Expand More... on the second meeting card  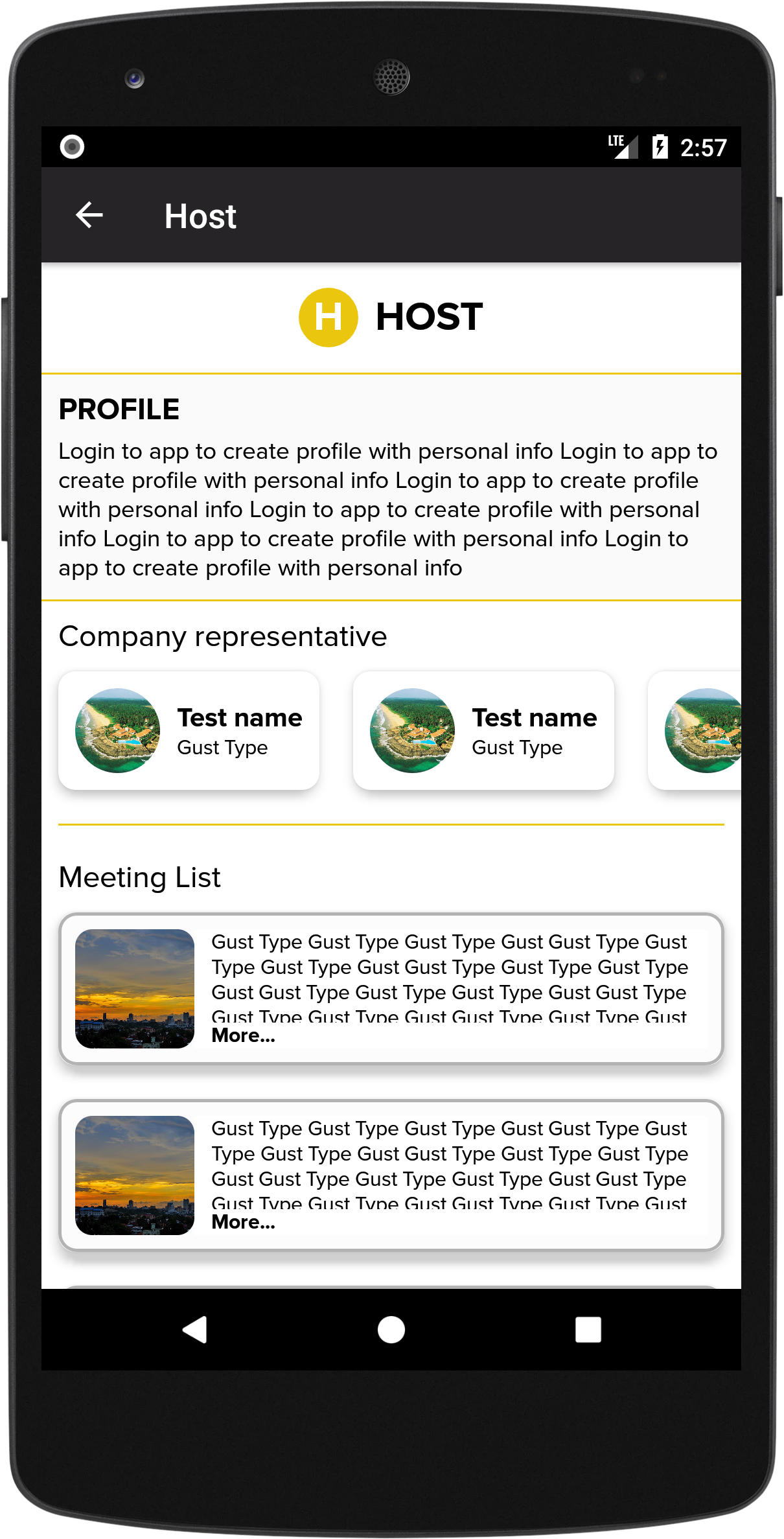point(244,1222)
